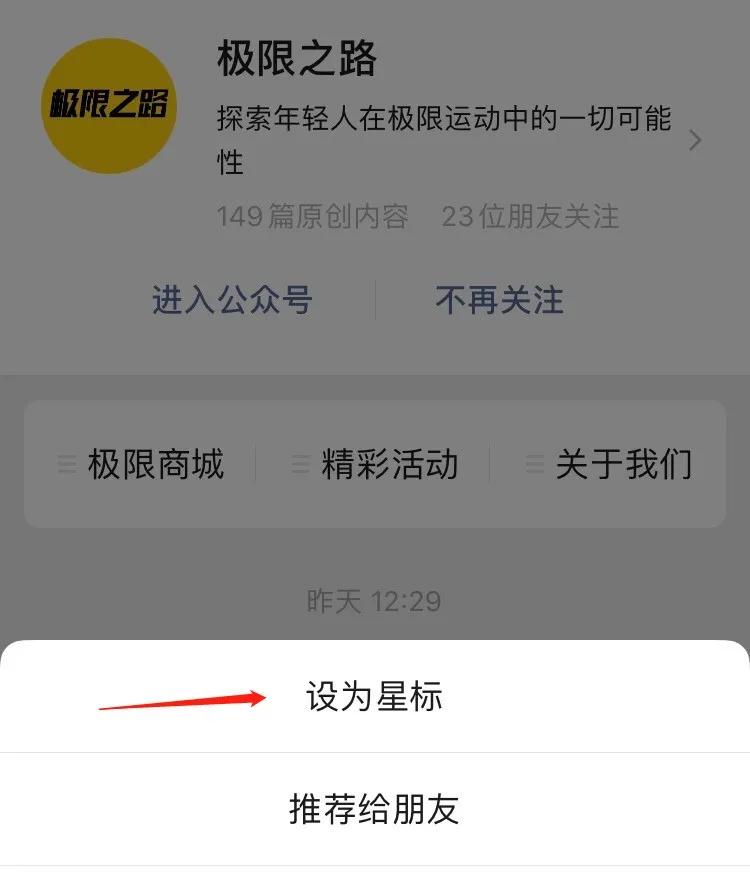This screenshot has width=750, height=872.
Task: Choose 设为星标 from the popup menu
Action: [x=375, y=700]
